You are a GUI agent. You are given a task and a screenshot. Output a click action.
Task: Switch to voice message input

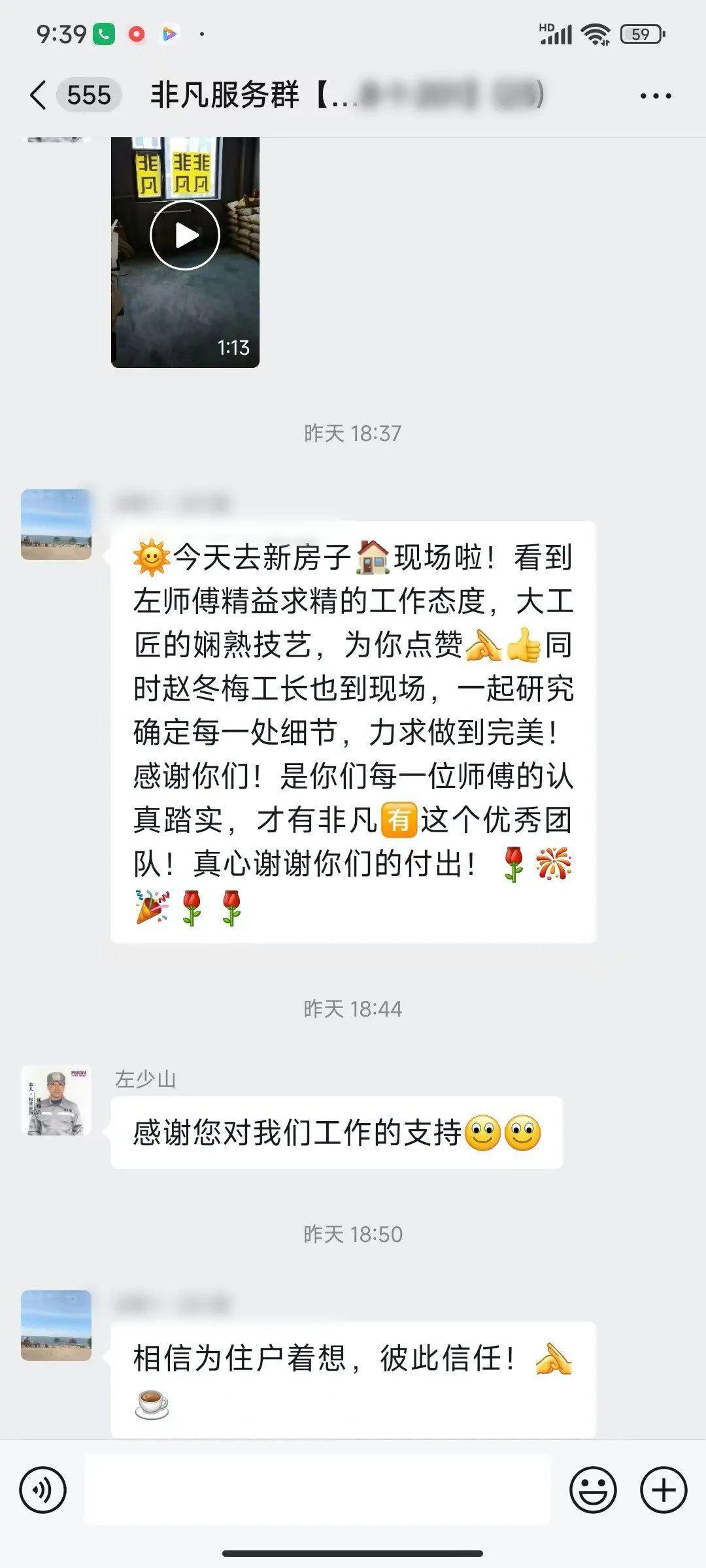(43, 1491)
